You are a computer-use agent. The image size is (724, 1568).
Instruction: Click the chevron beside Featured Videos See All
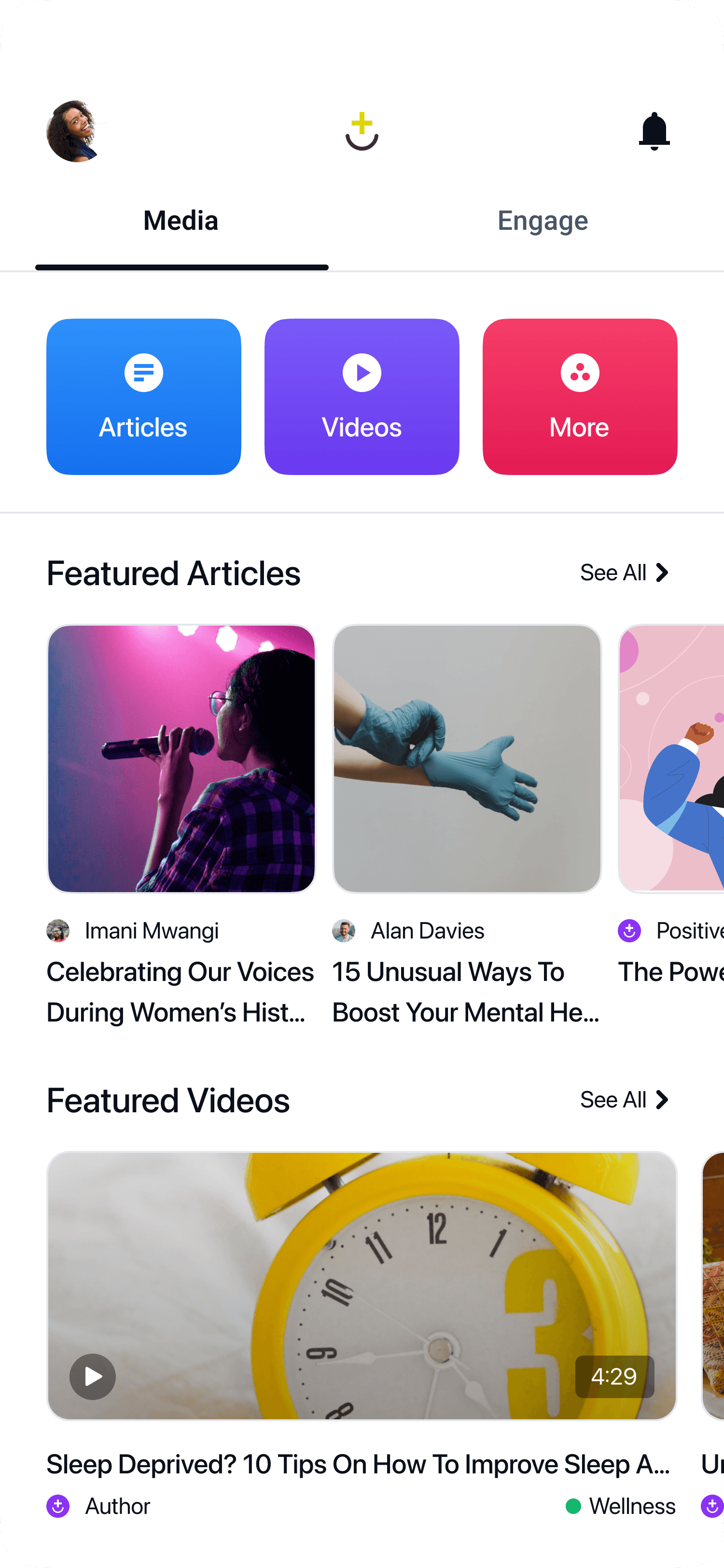pyautogui.click(x=663, y=1100)
